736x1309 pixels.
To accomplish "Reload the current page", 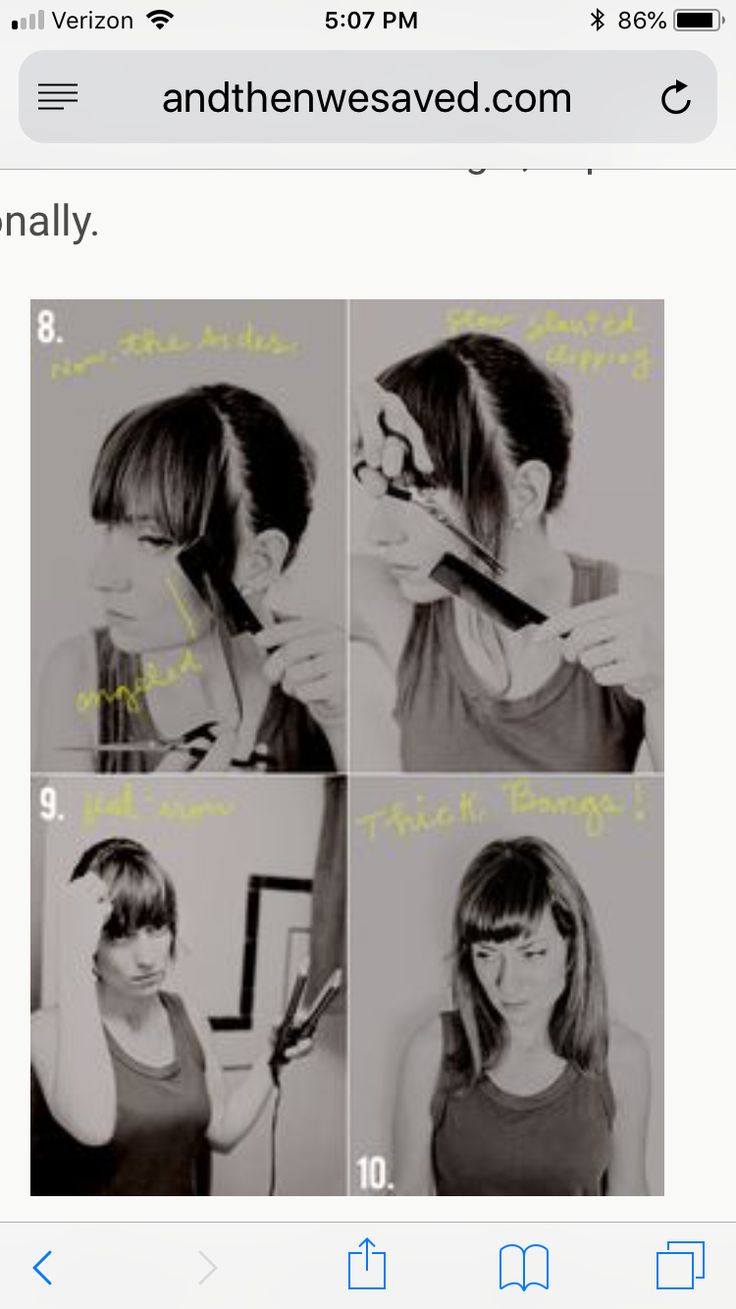I will [676, 98].
